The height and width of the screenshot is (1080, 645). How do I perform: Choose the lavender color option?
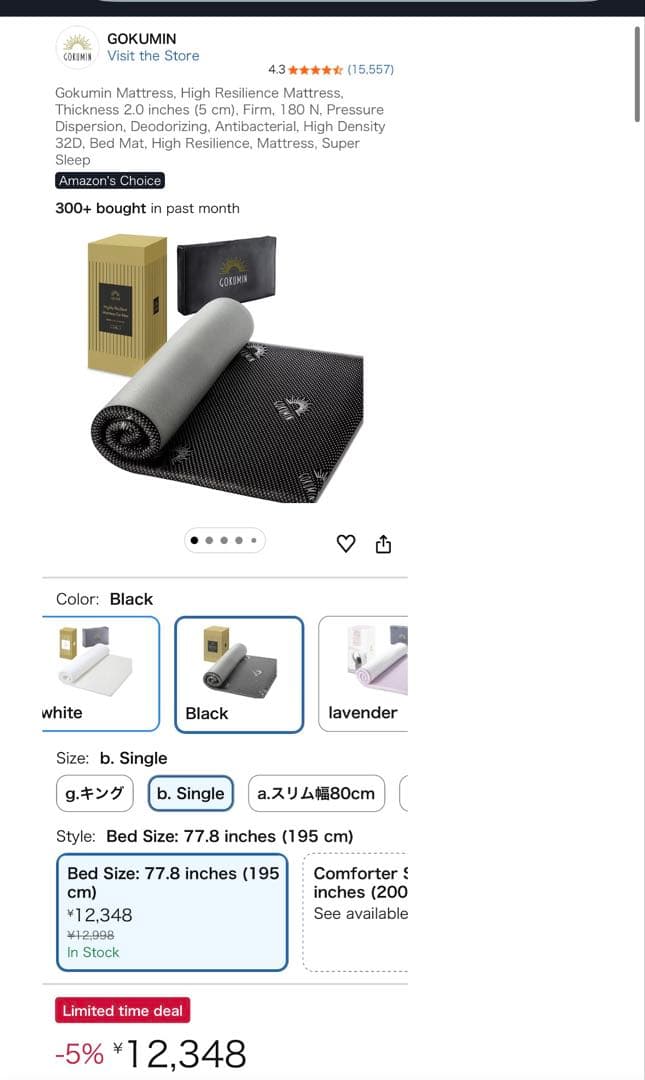363,673
